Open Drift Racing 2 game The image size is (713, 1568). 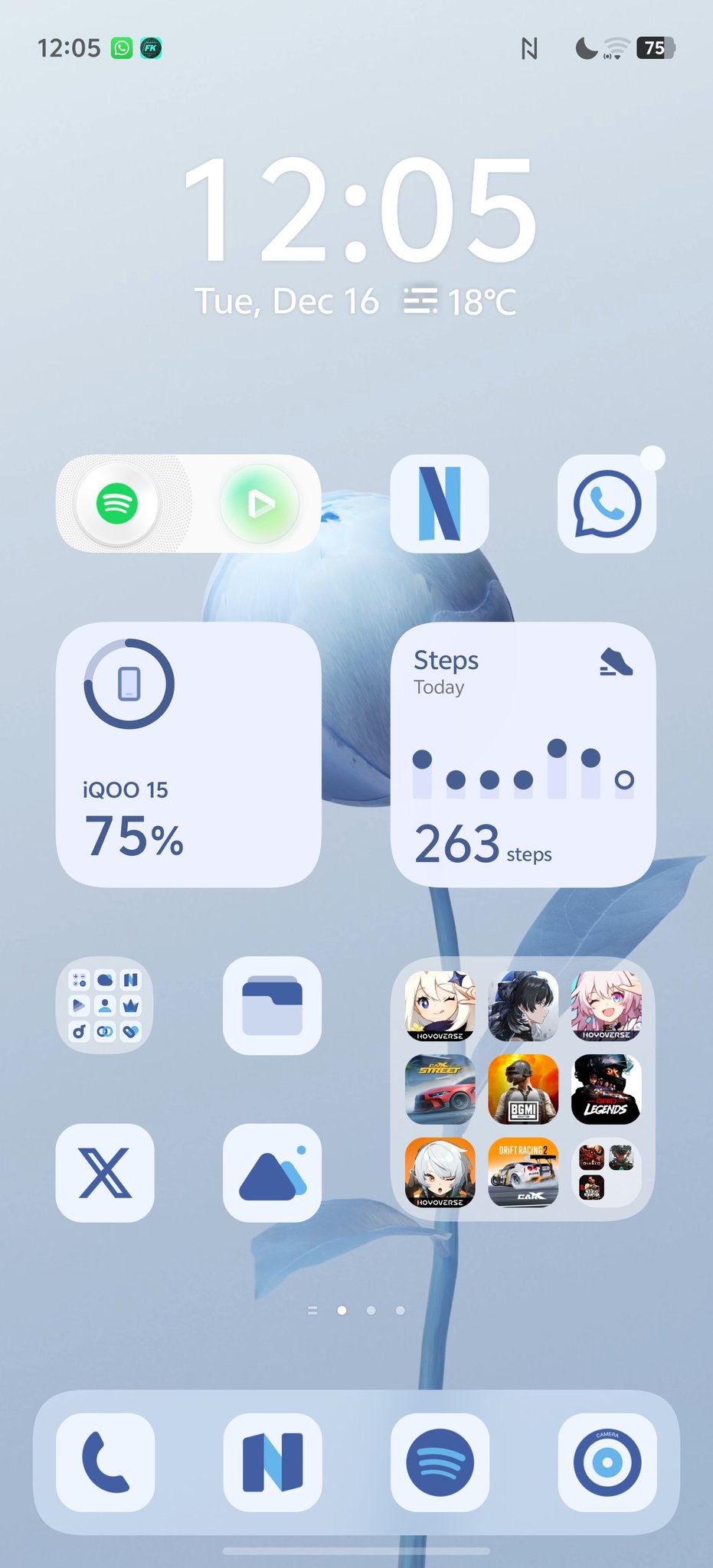[x=523, y=1172]
